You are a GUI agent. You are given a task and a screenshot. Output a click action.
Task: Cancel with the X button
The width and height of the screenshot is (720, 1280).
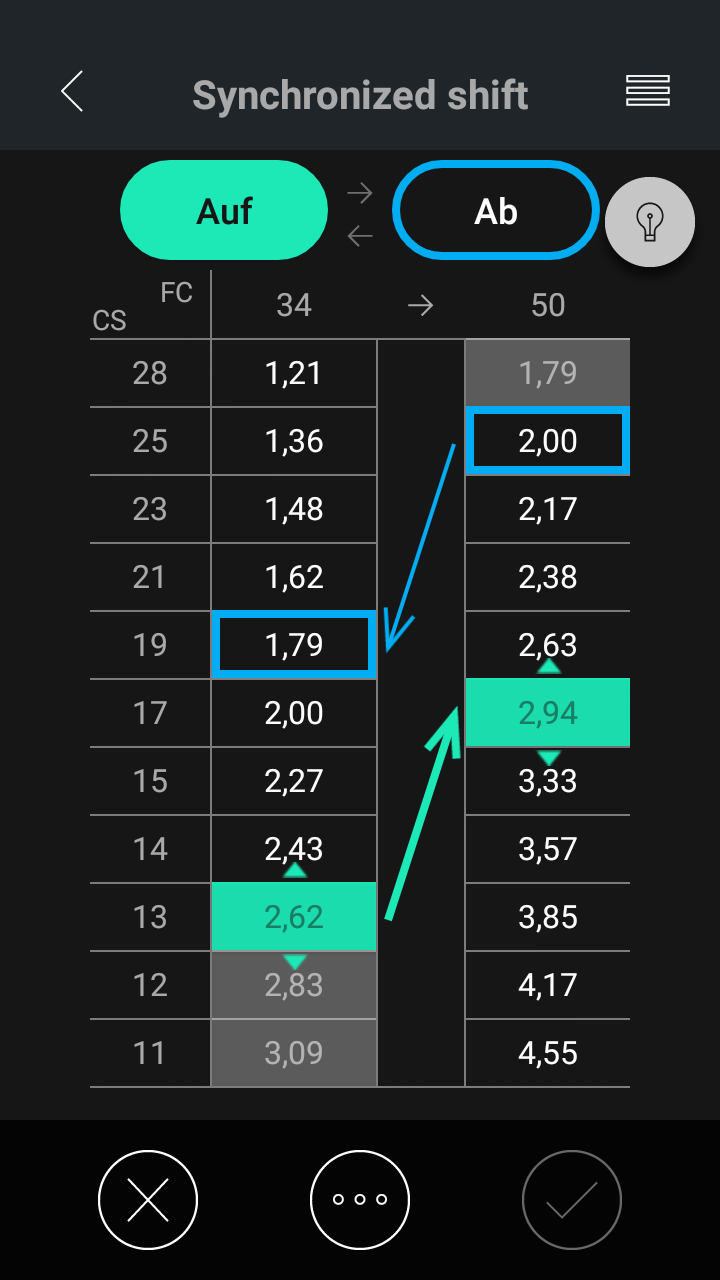click(148, 1199)
